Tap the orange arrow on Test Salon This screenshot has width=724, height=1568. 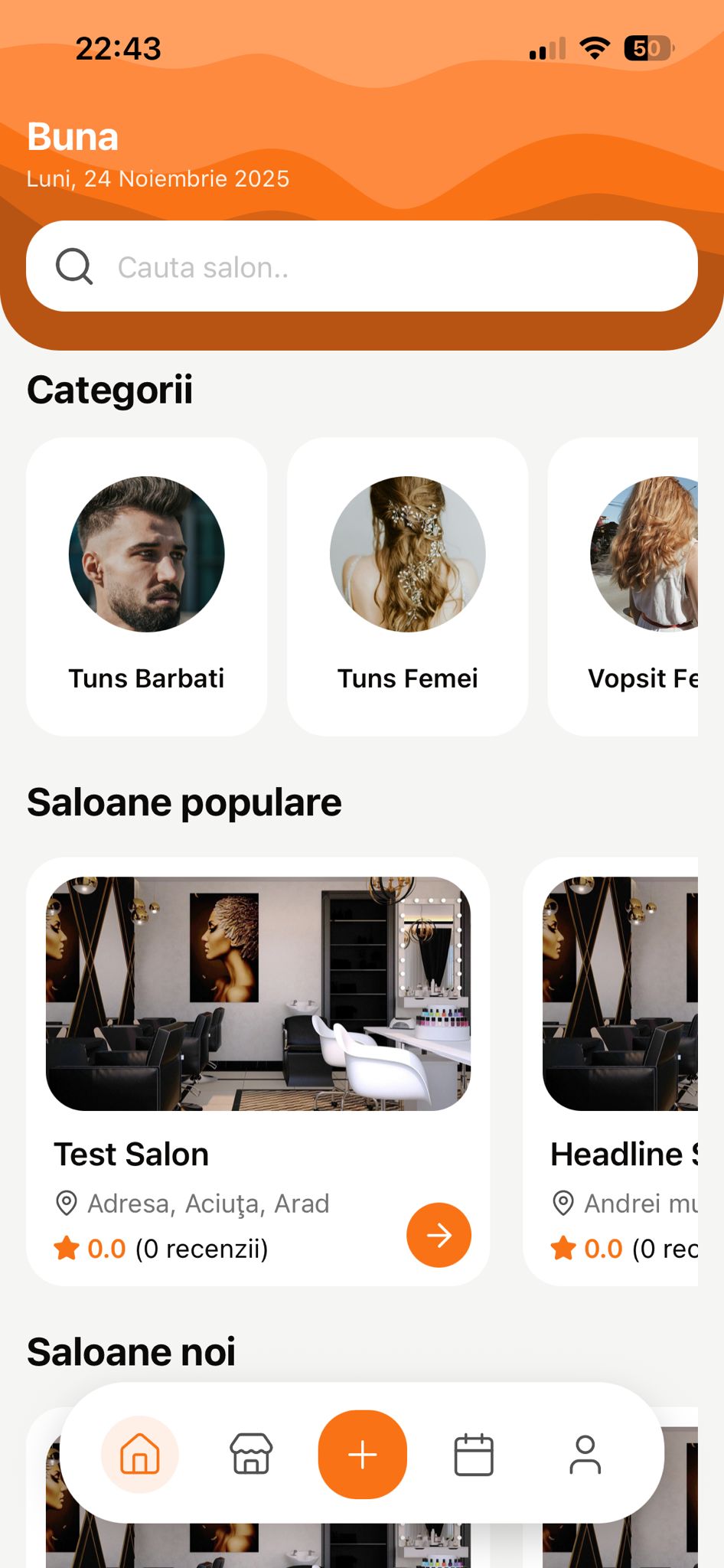tap(439, 1235)
